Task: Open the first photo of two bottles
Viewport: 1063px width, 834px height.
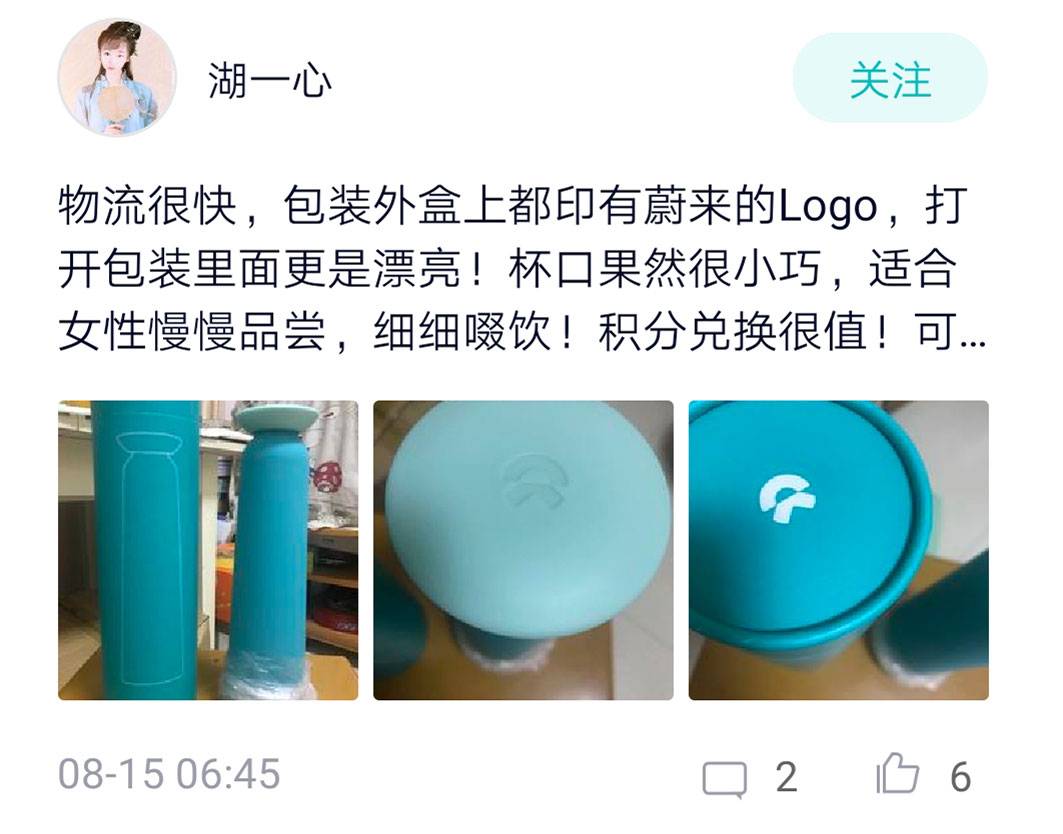Action: click(x=208, y=550)
